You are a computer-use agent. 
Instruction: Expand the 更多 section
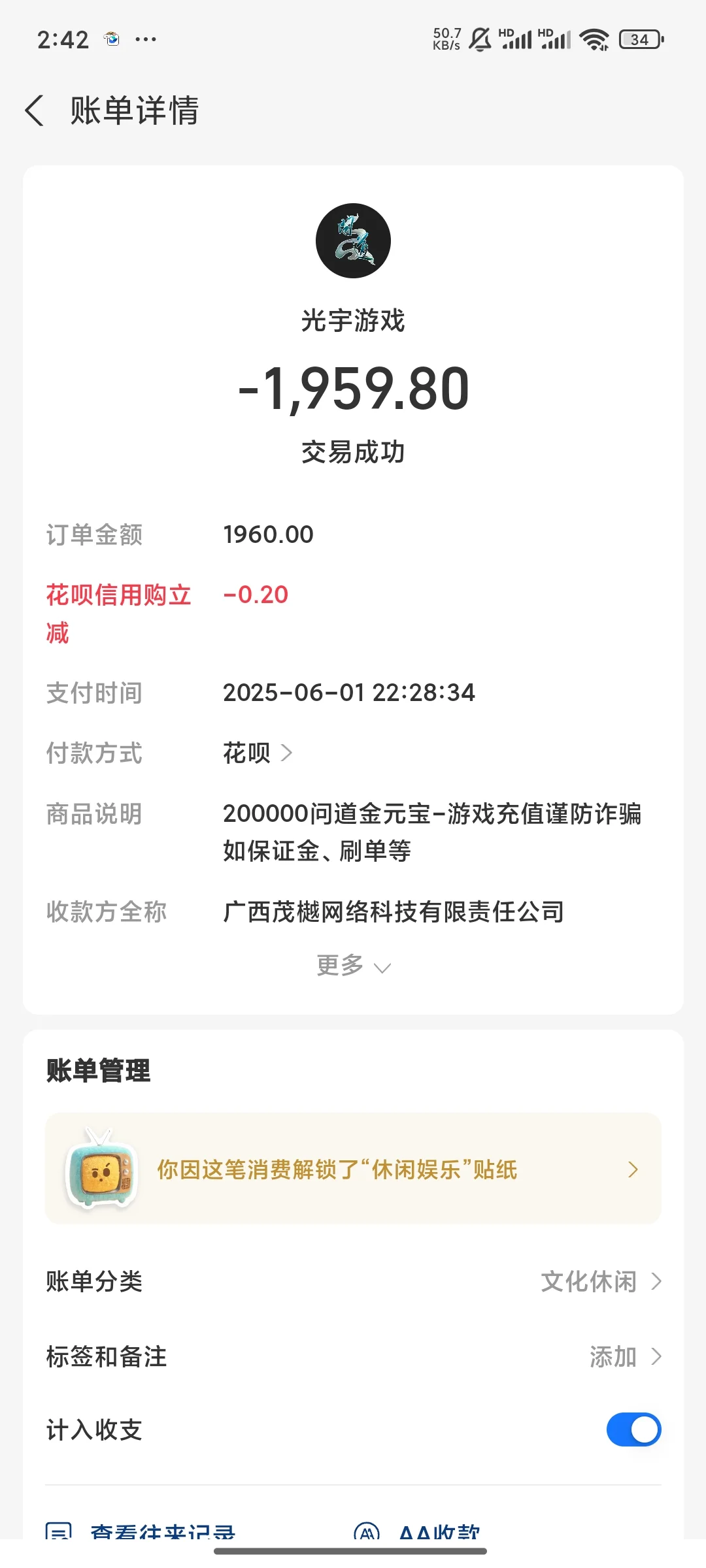(353, 966)
